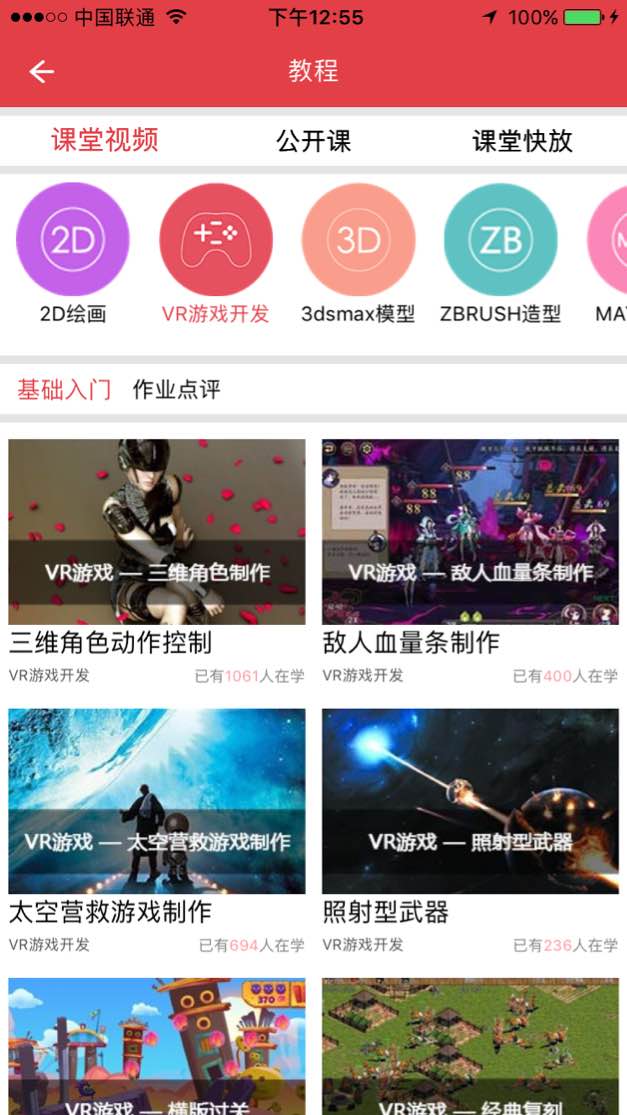This screenshot has width=627, height=1115.
Task: Go back using the arrow icon
Action: (x=41, y=71)
